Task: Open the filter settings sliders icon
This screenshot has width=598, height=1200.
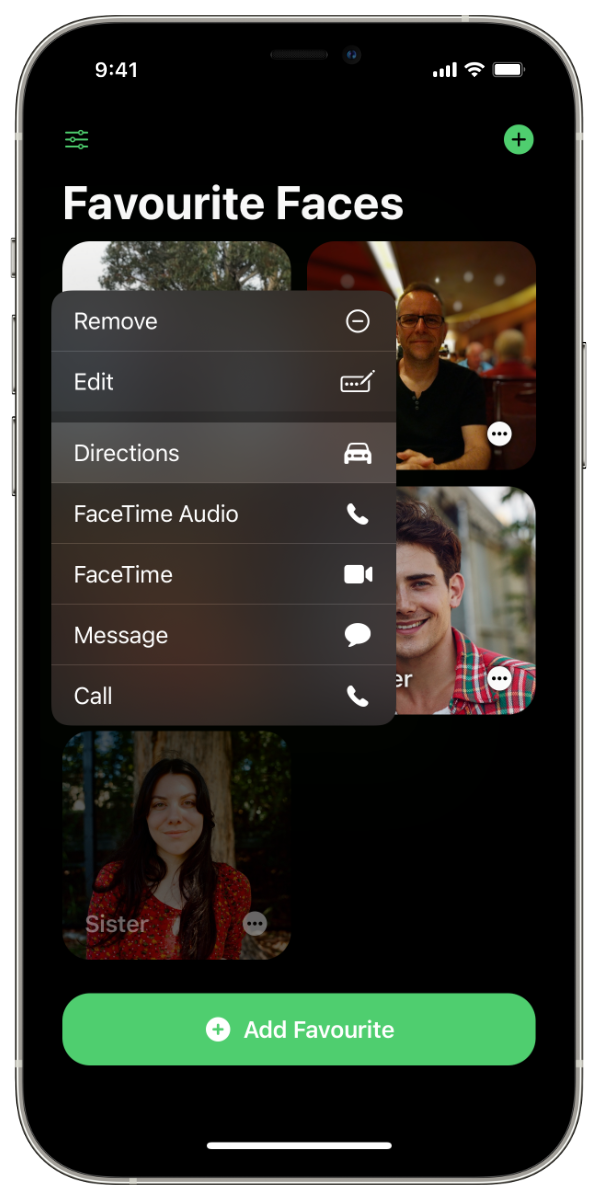Action: (x=77, y=140)
